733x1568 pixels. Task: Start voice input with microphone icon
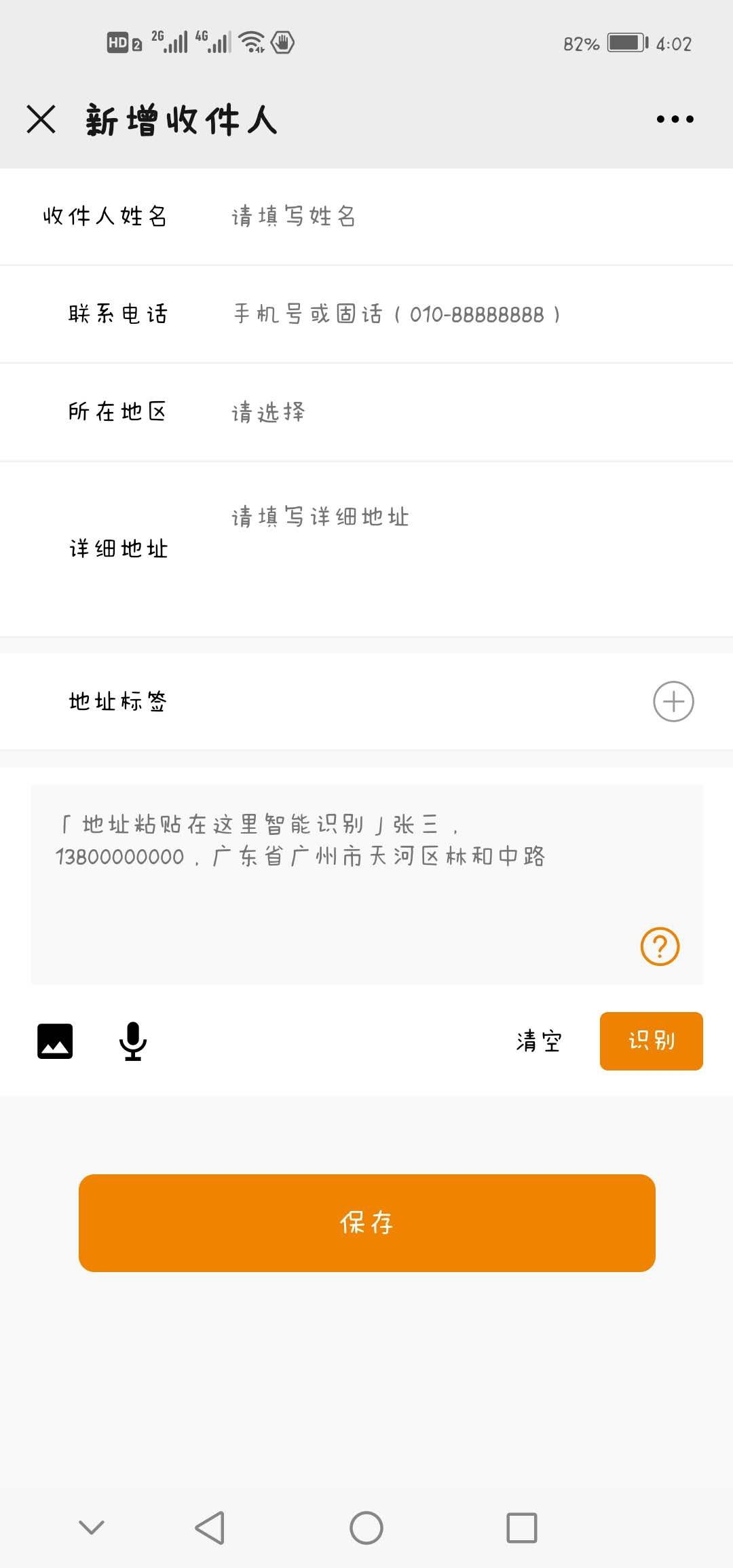click(133, 1041)
